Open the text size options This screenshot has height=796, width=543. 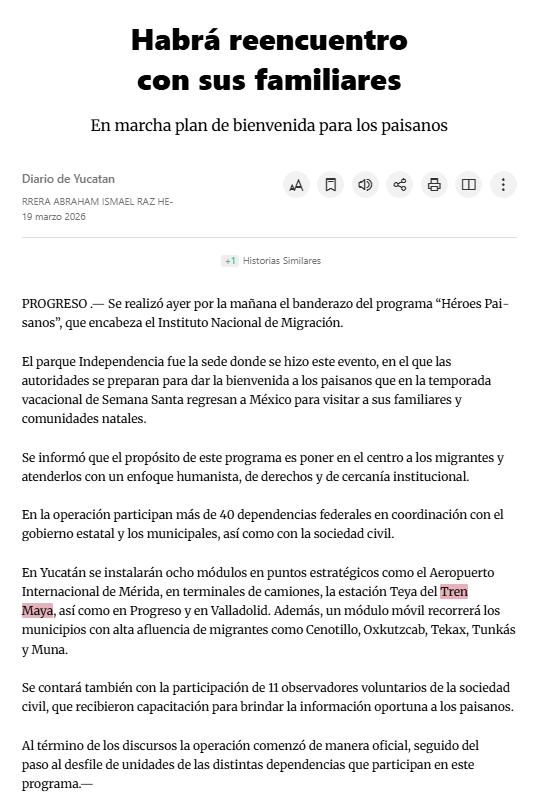[296, 185]
